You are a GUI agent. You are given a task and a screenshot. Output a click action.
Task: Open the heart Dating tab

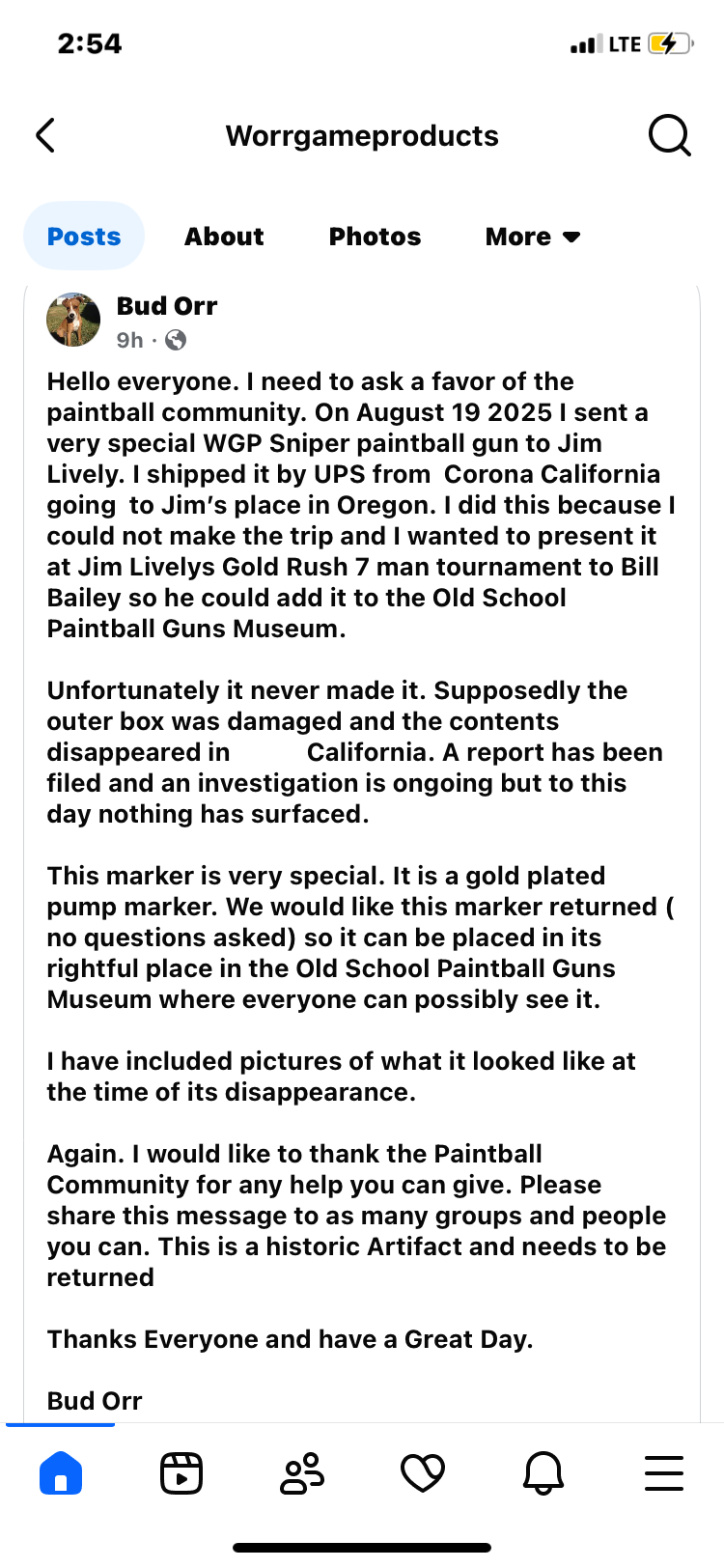pos(423,1473)
